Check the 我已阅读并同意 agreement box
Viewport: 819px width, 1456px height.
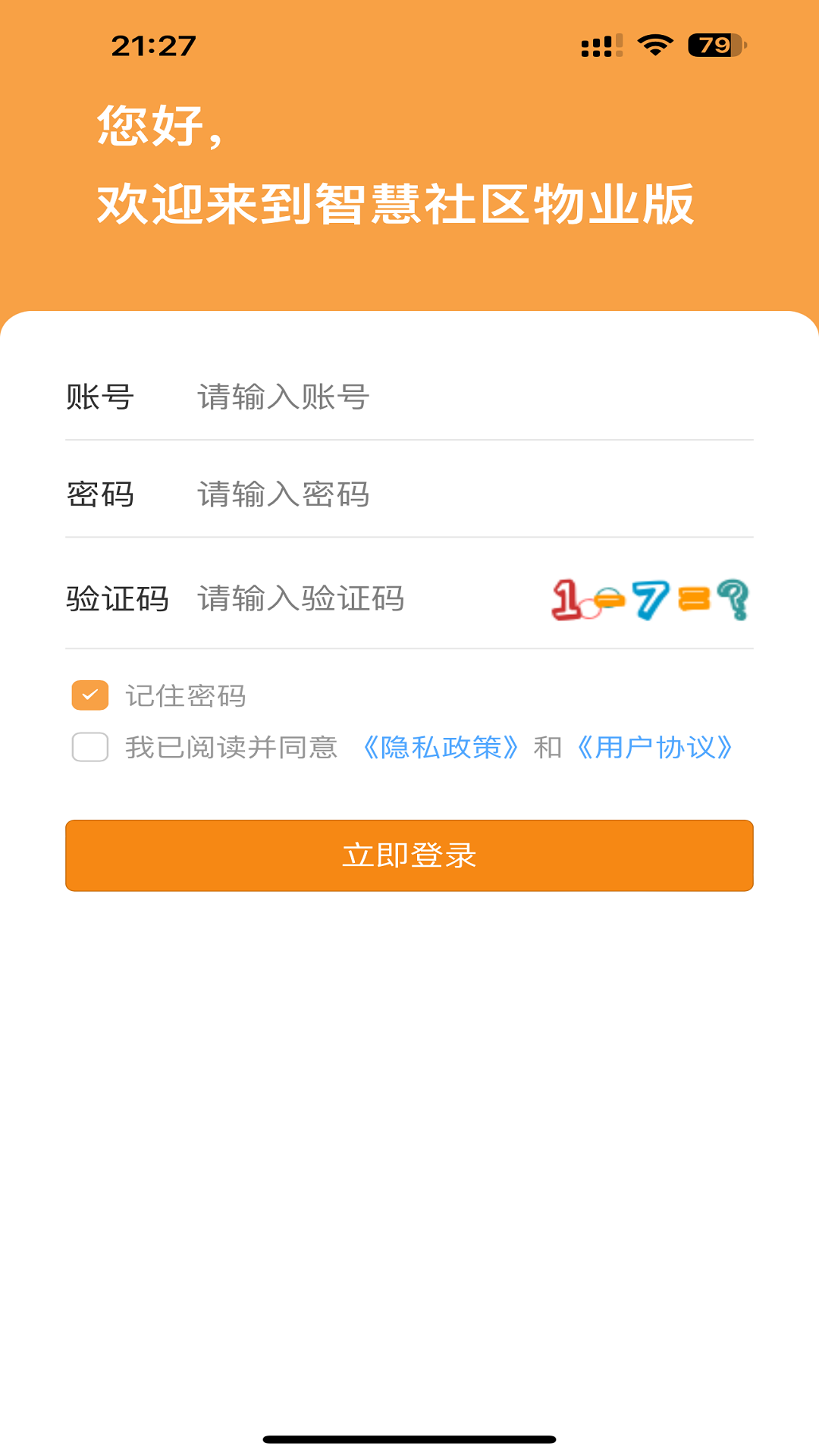[x=90, y=747]
